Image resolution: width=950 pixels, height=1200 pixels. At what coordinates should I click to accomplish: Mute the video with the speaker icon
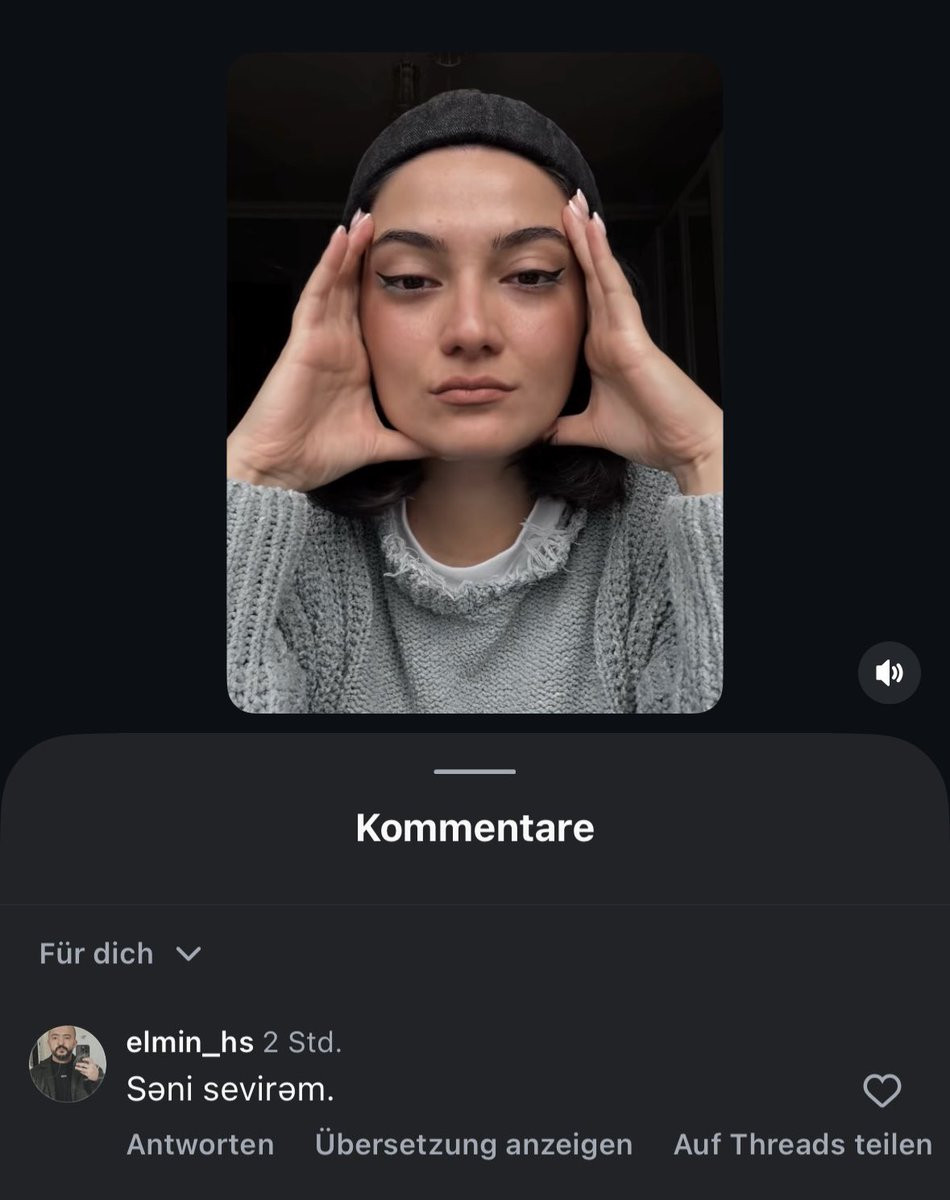click(x=889, y=673)
